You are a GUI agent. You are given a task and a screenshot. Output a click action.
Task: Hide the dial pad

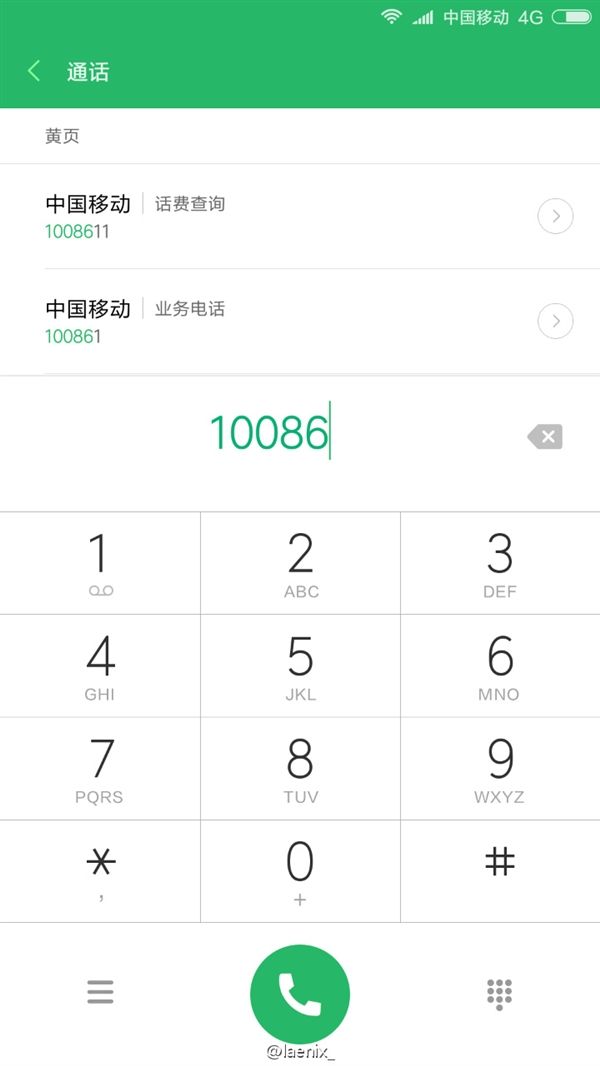pyautogui.click(x=499, y=993)
